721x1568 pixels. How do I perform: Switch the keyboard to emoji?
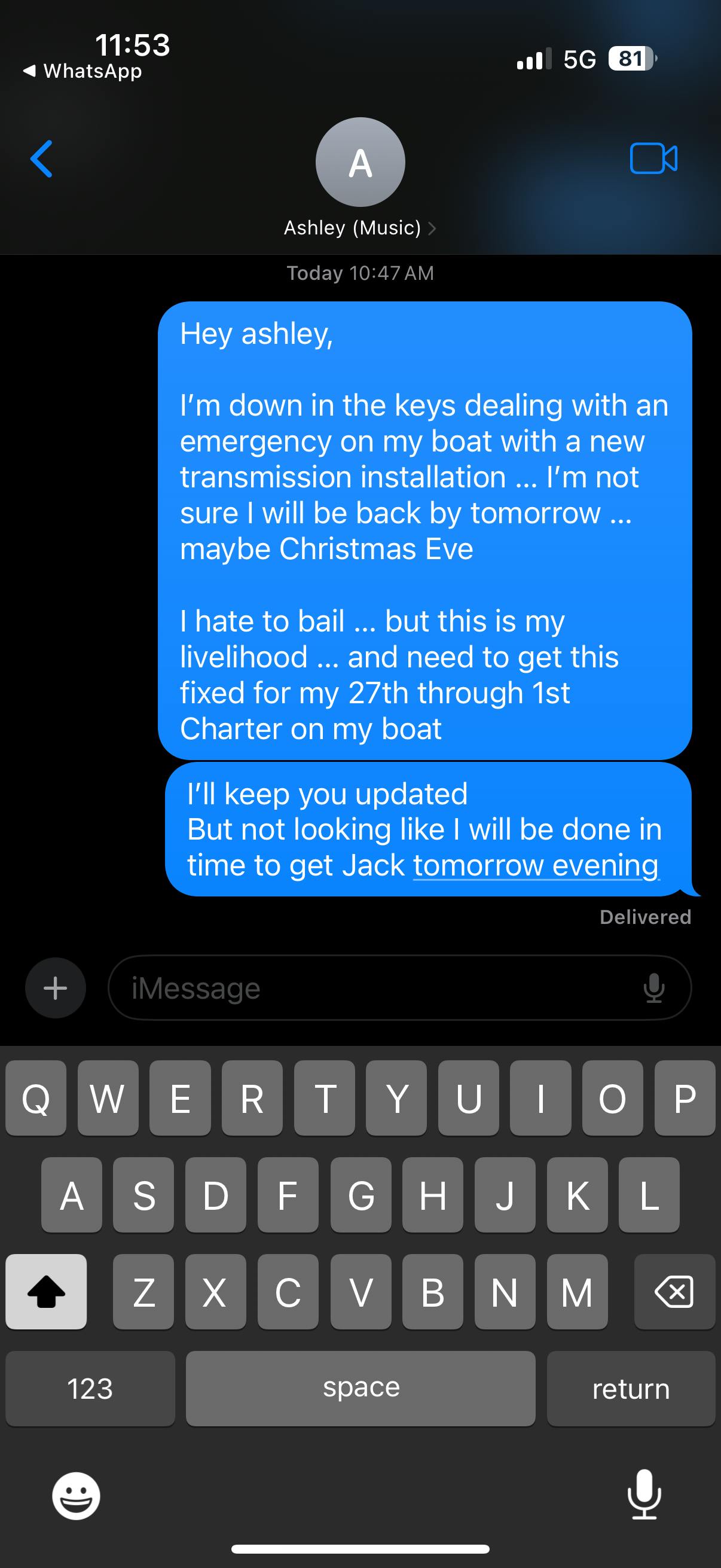tap(76, 1496)
